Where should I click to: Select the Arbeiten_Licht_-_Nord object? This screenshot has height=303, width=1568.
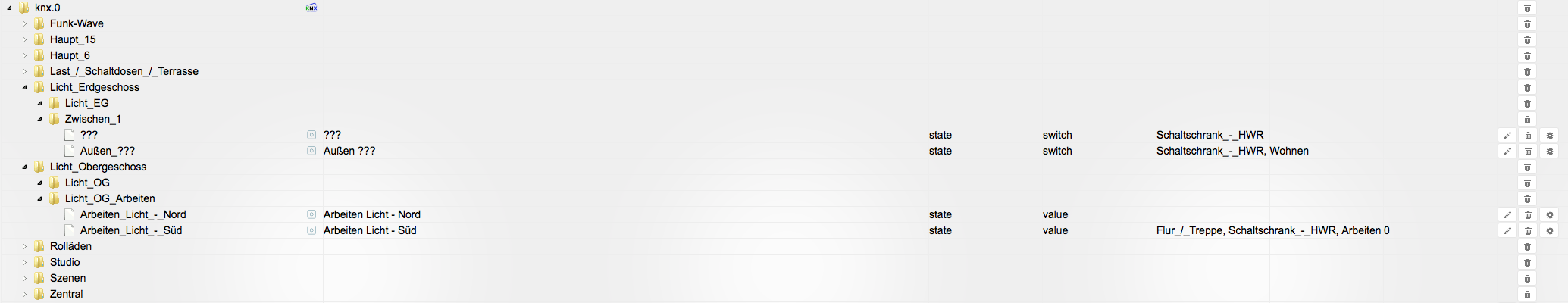pyautogui.click(x=133, y=215)
